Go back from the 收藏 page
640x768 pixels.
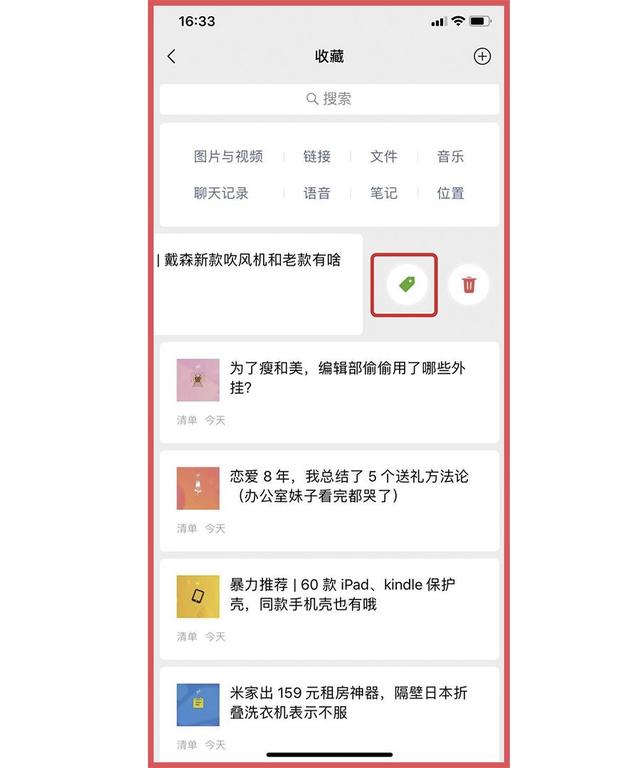click(x=172, y=57)
